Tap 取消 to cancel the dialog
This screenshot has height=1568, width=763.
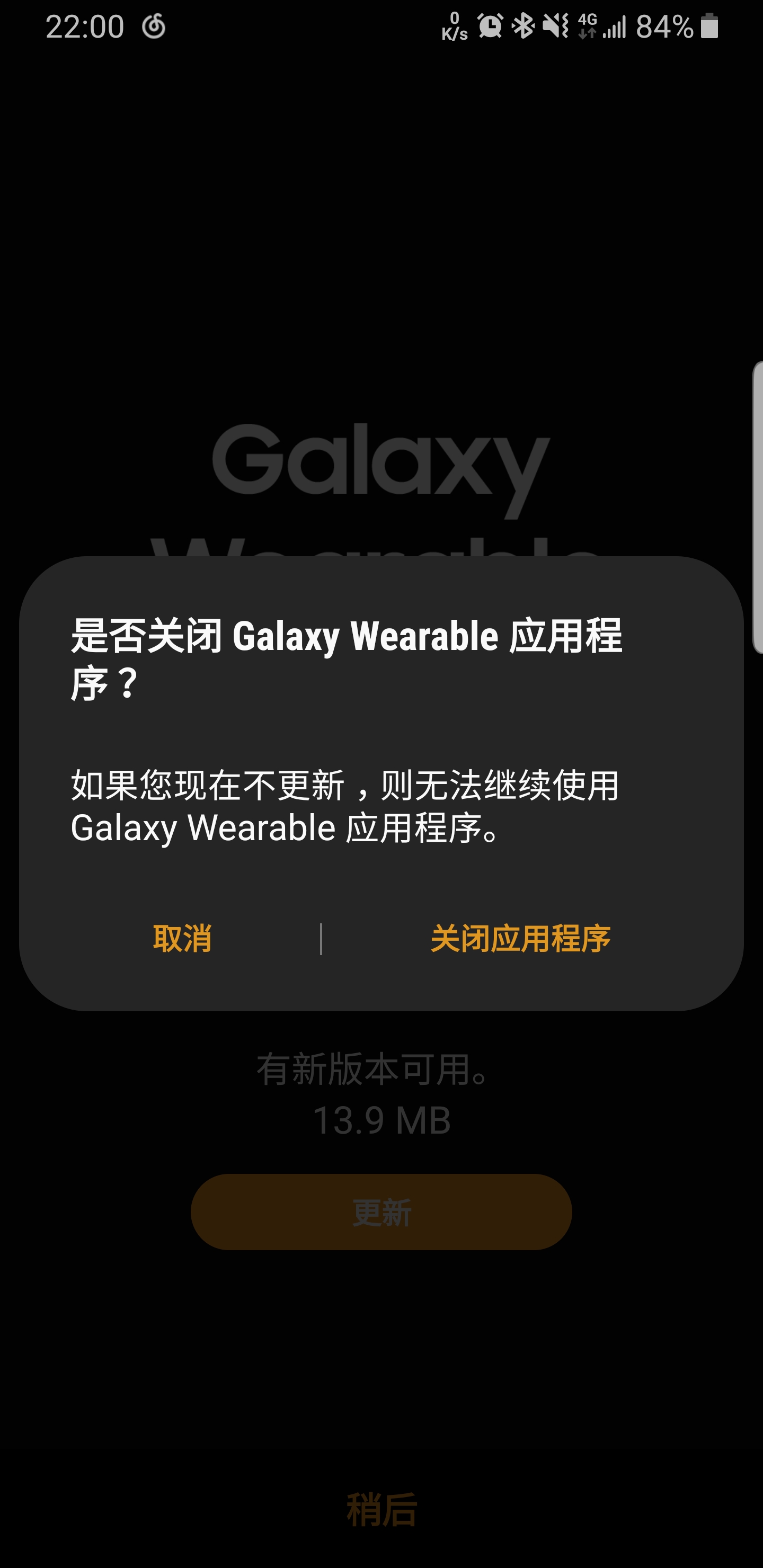pos(182,938)
